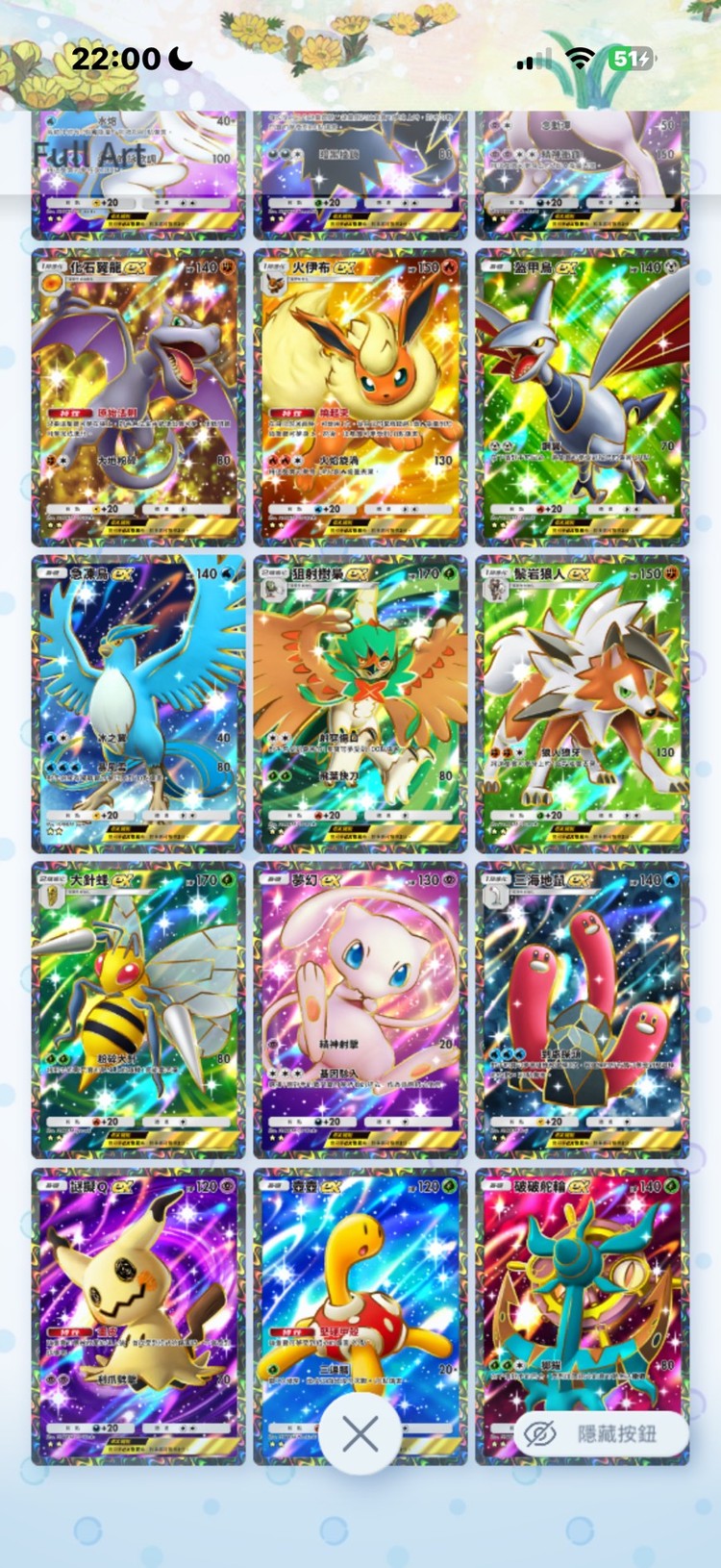Close the card gallery with the X button
Viewport: 721px width, 1568px height.
pyautogui.click(x=360, y=1434)
